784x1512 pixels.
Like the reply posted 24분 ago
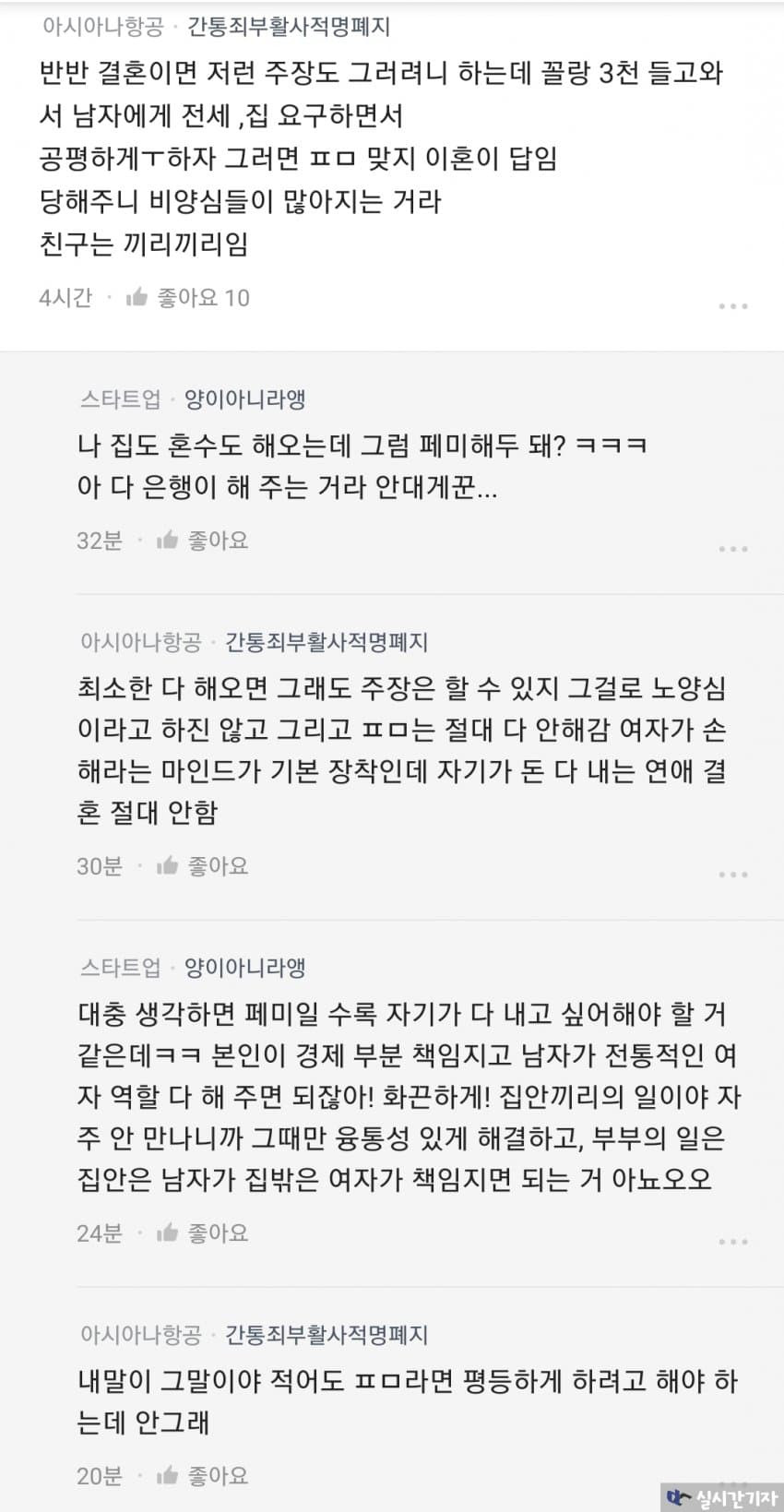pos(203,1232)
